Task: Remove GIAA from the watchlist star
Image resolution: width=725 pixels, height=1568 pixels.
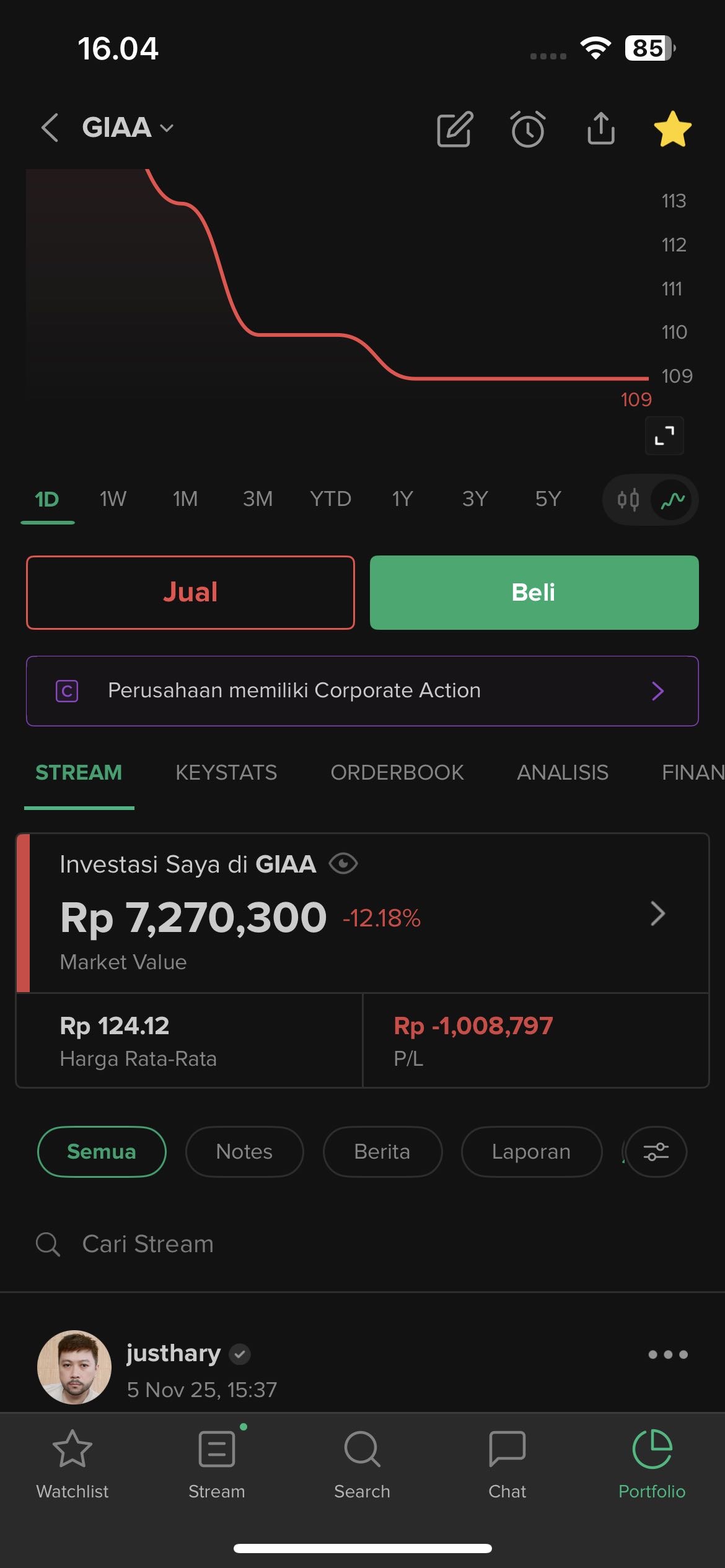Action: coord(672,129)
